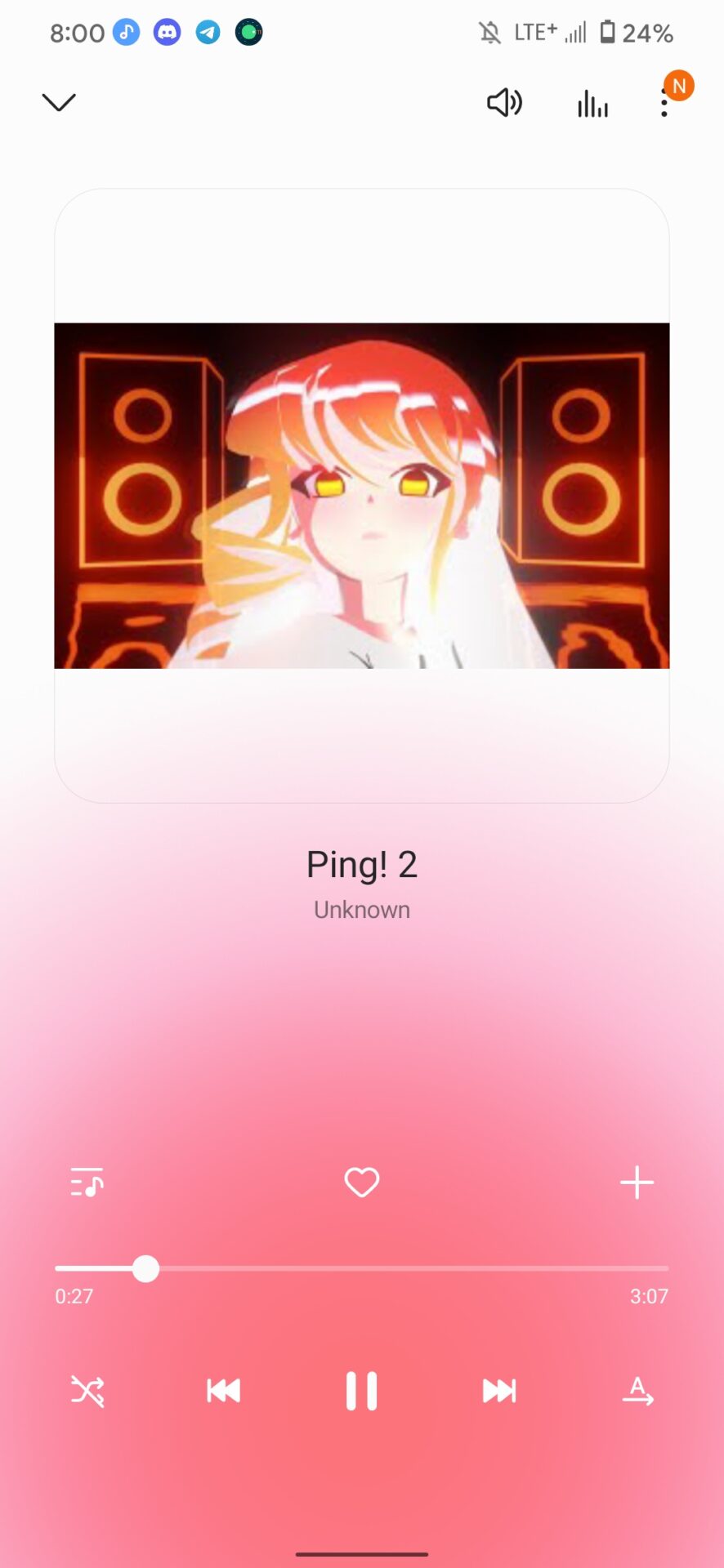Collapse the player with the down chevron
Image resolution: width=724 pixels, height=1568 pixels.
tap(59, 102)
